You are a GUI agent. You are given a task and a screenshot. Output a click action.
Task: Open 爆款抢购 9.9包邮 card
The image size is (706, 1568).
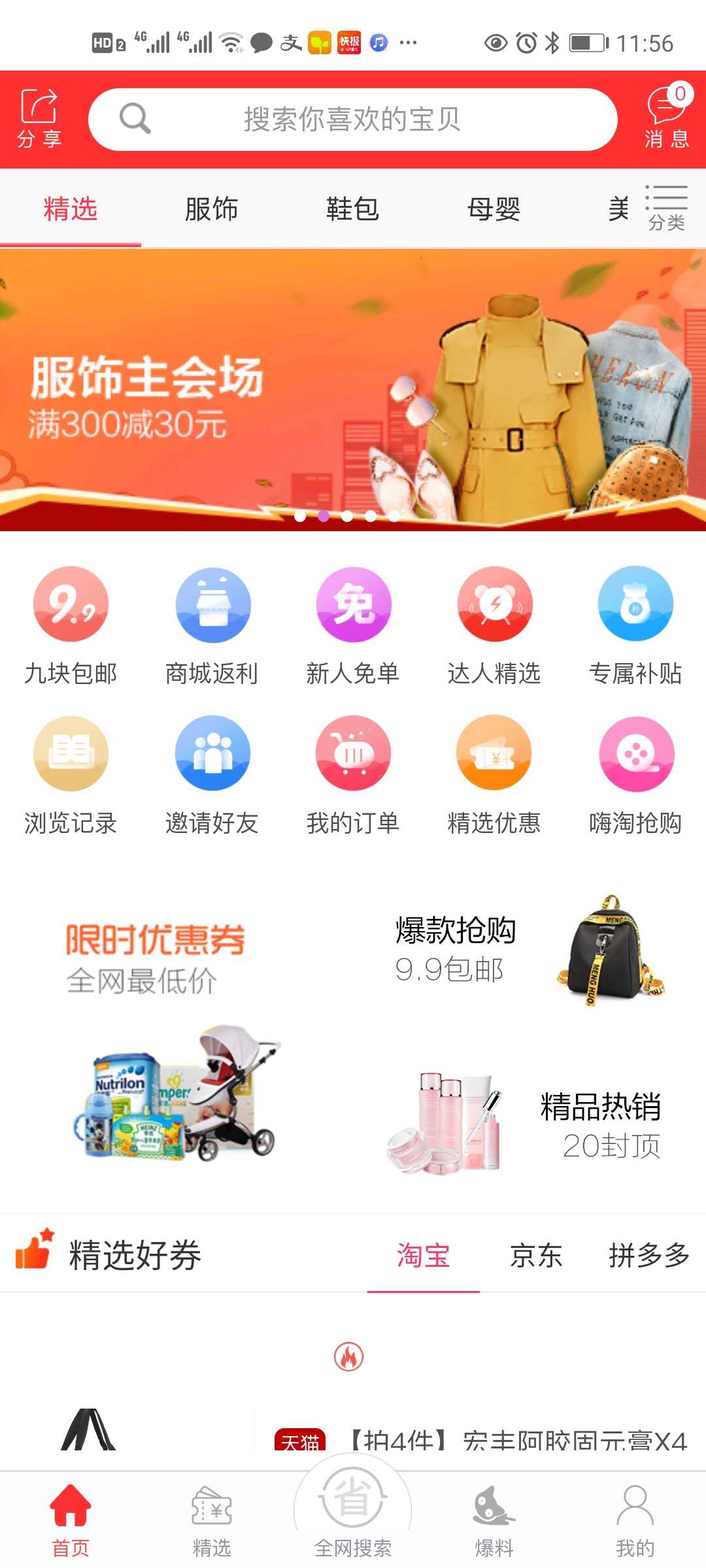[x=529, y=951]
